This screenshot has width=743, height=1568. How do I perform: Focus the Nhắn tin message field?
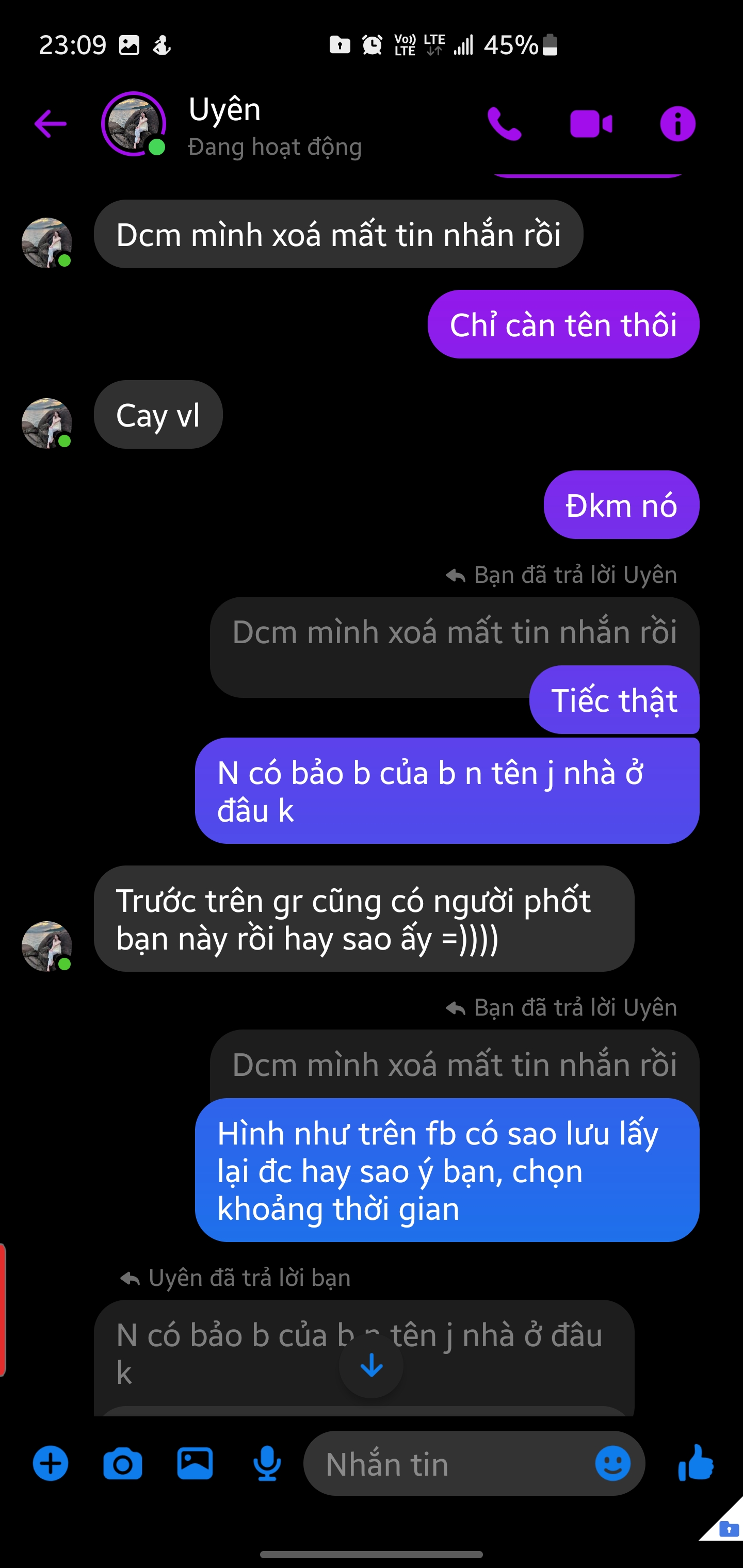450,1463
